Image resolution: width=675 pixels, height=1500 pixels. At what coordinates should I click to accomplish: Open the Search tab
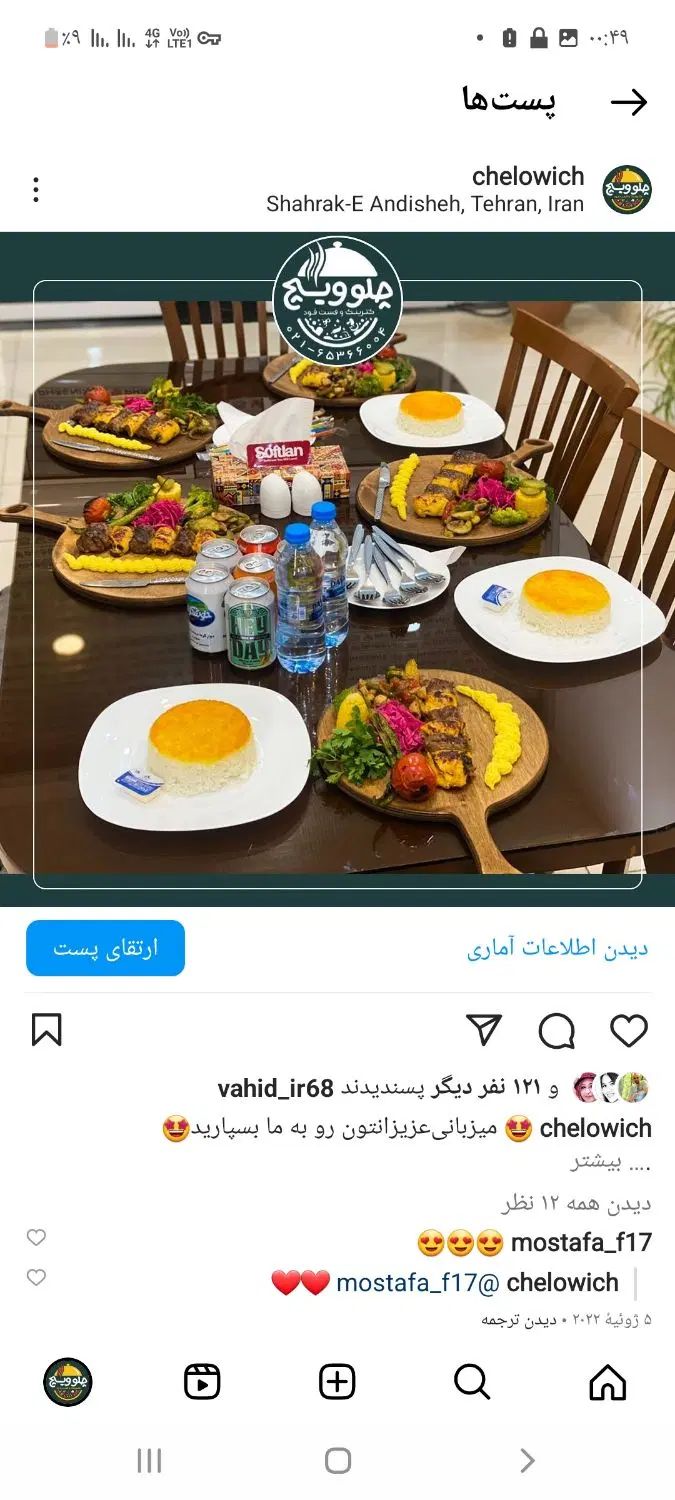472,1382
